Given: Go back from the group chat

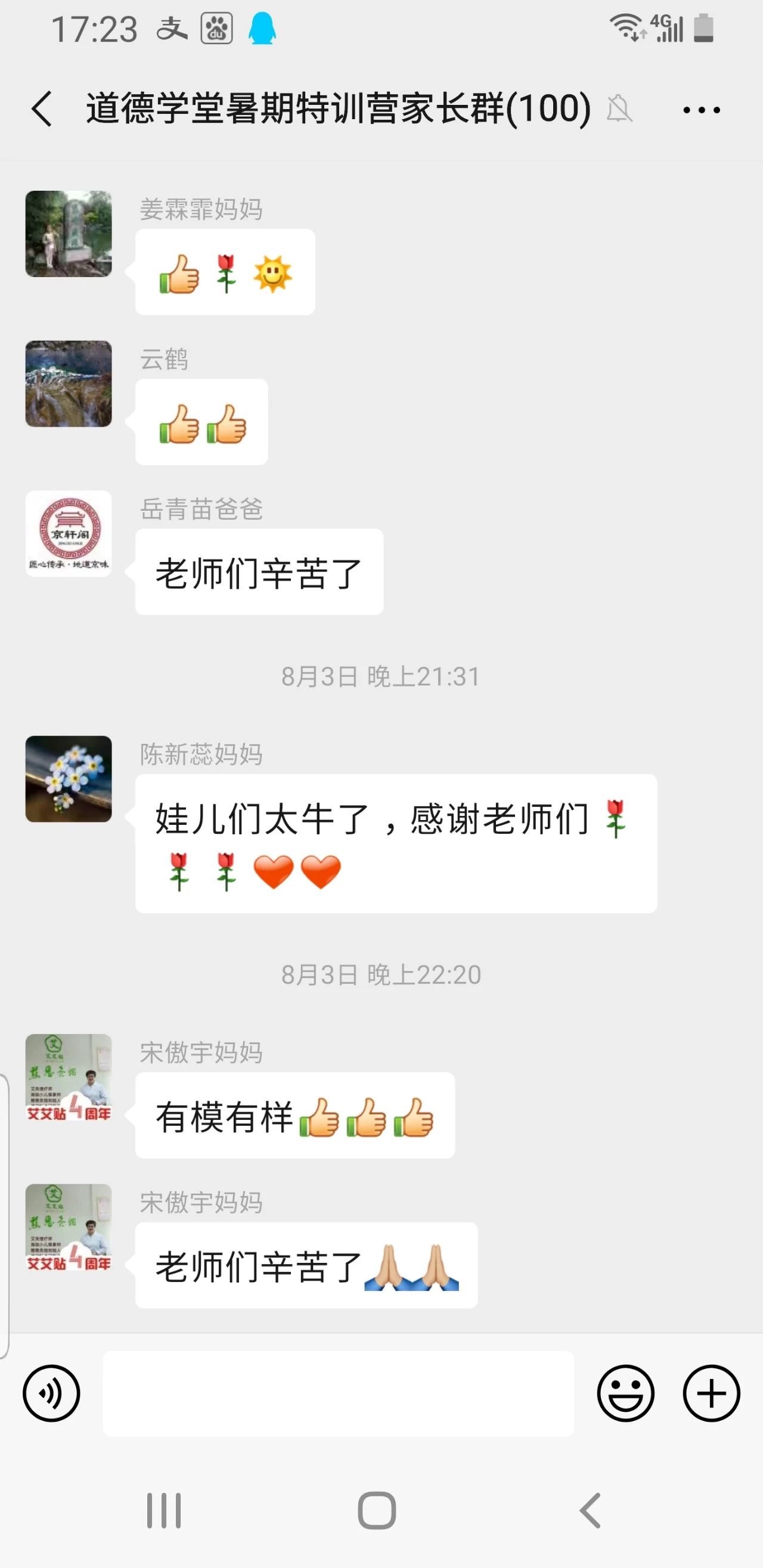Looking at the screenshot, I should coord(41,110).
